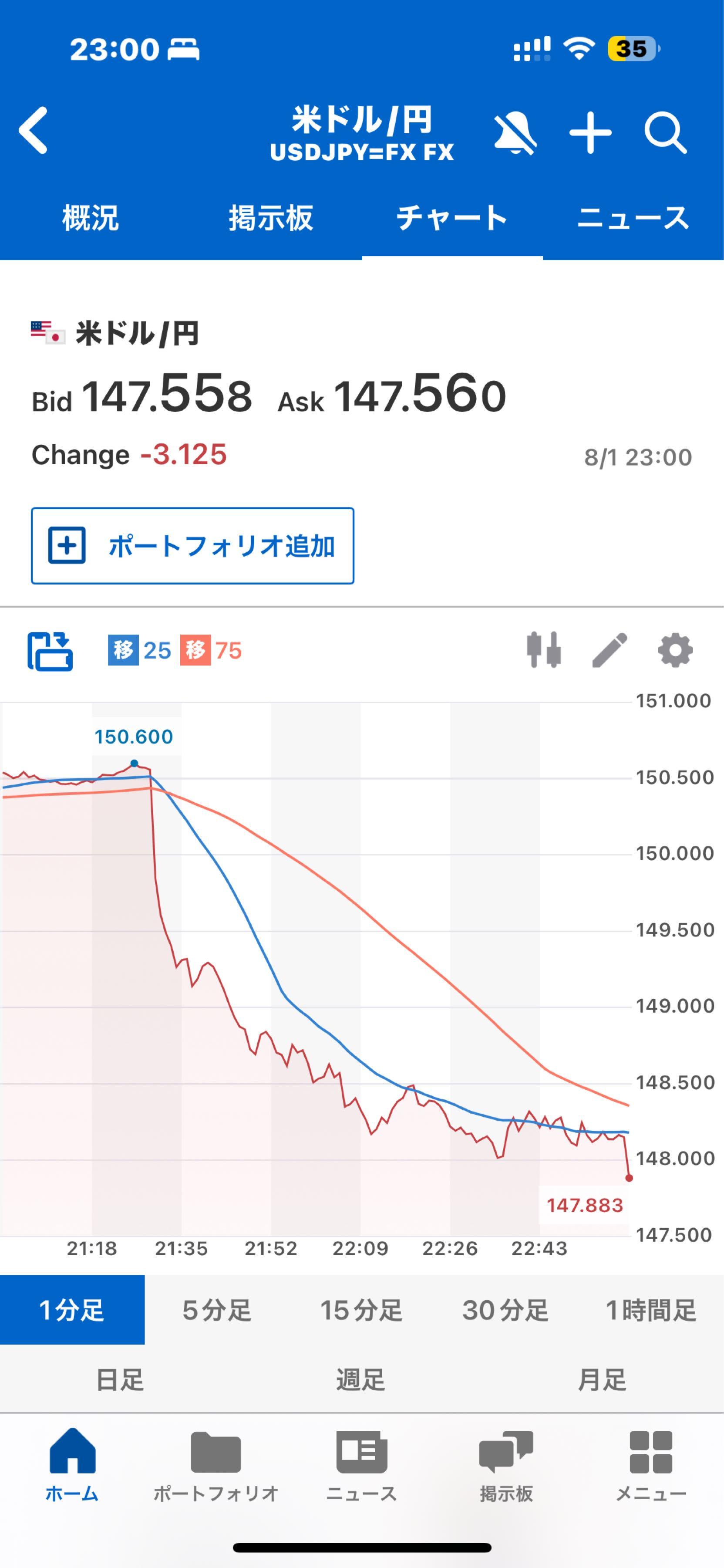Open chart settings gear

click(675, 650)
